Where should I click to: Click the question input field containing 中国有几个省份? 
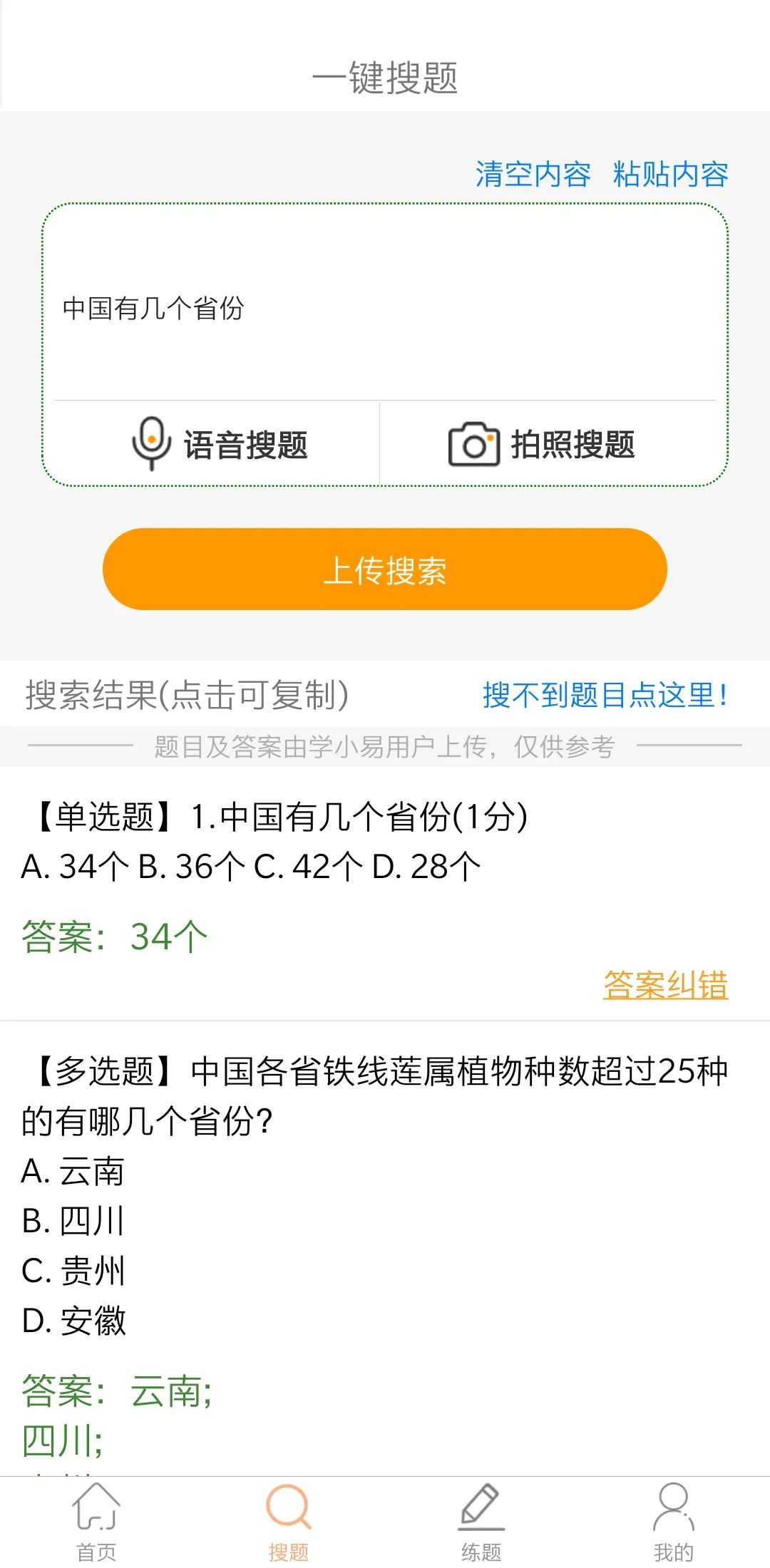coord(385,305)
